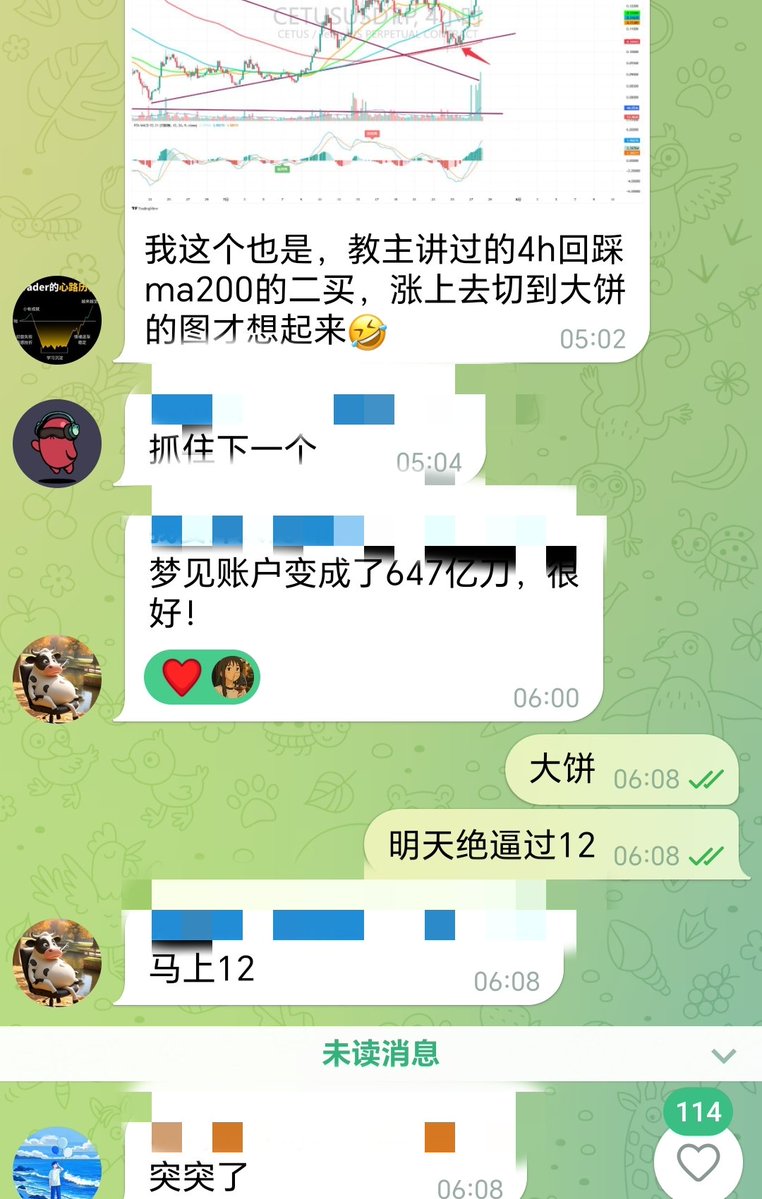The height and width of the screenshot is (1199, 762).
Task: Jump to unread reactions via heart button
Action: coord(698,1162)
